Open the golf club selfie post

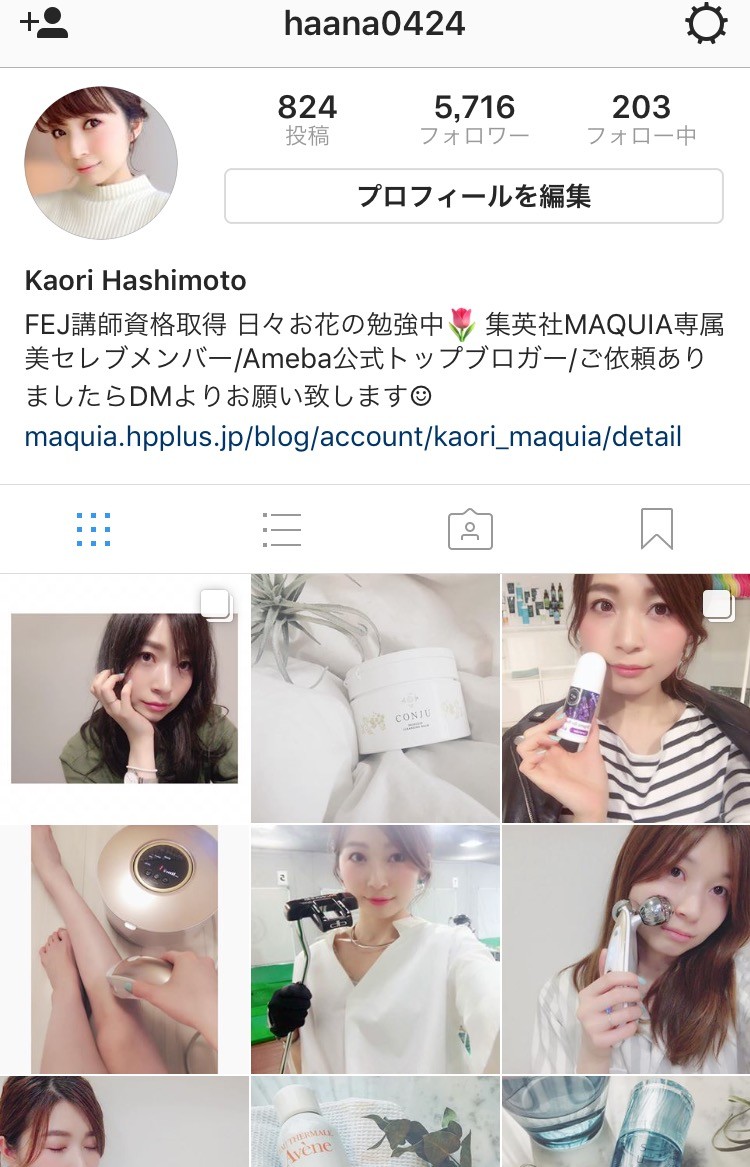point(375,949)
